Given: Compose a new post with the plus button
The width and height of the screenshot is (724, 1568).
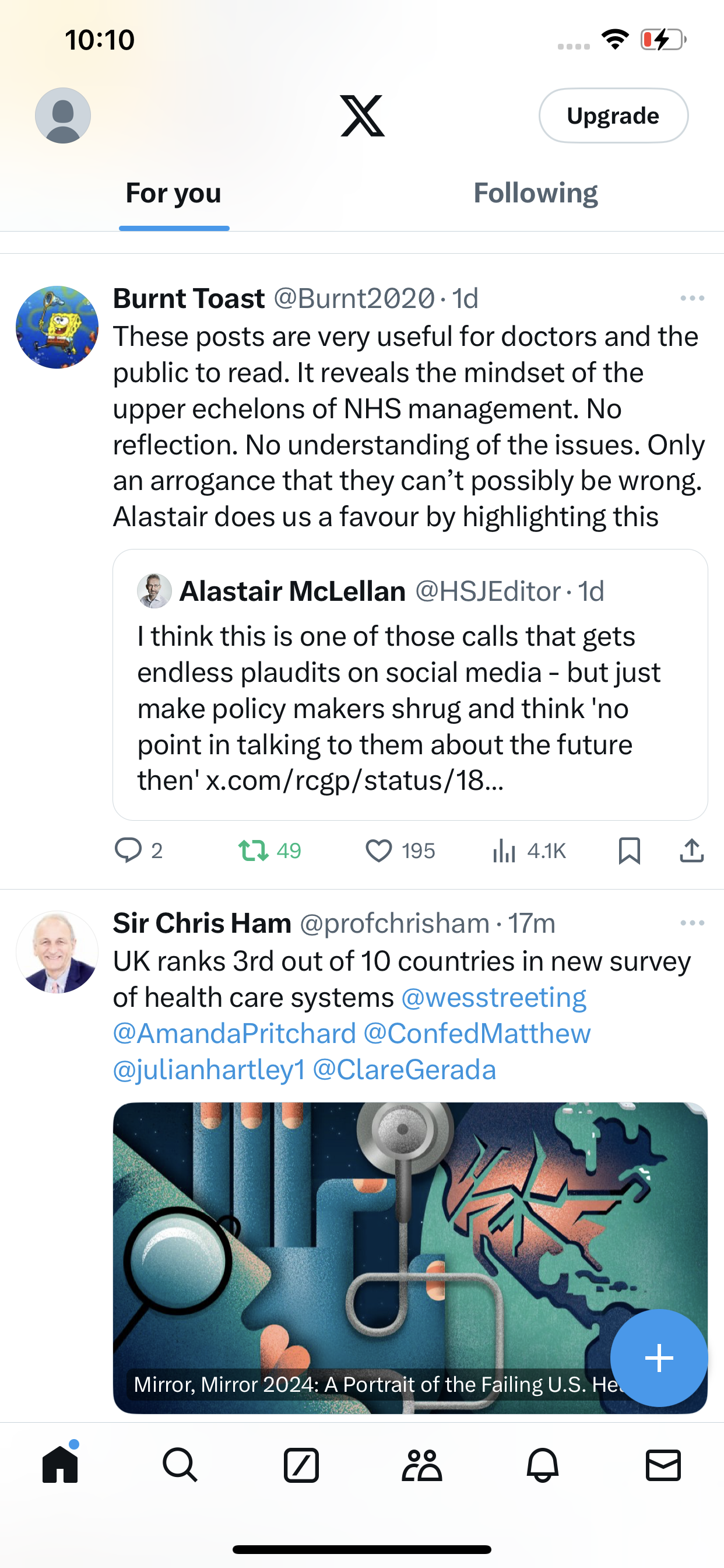Looking at the screenshot, I should point(659,1358).
